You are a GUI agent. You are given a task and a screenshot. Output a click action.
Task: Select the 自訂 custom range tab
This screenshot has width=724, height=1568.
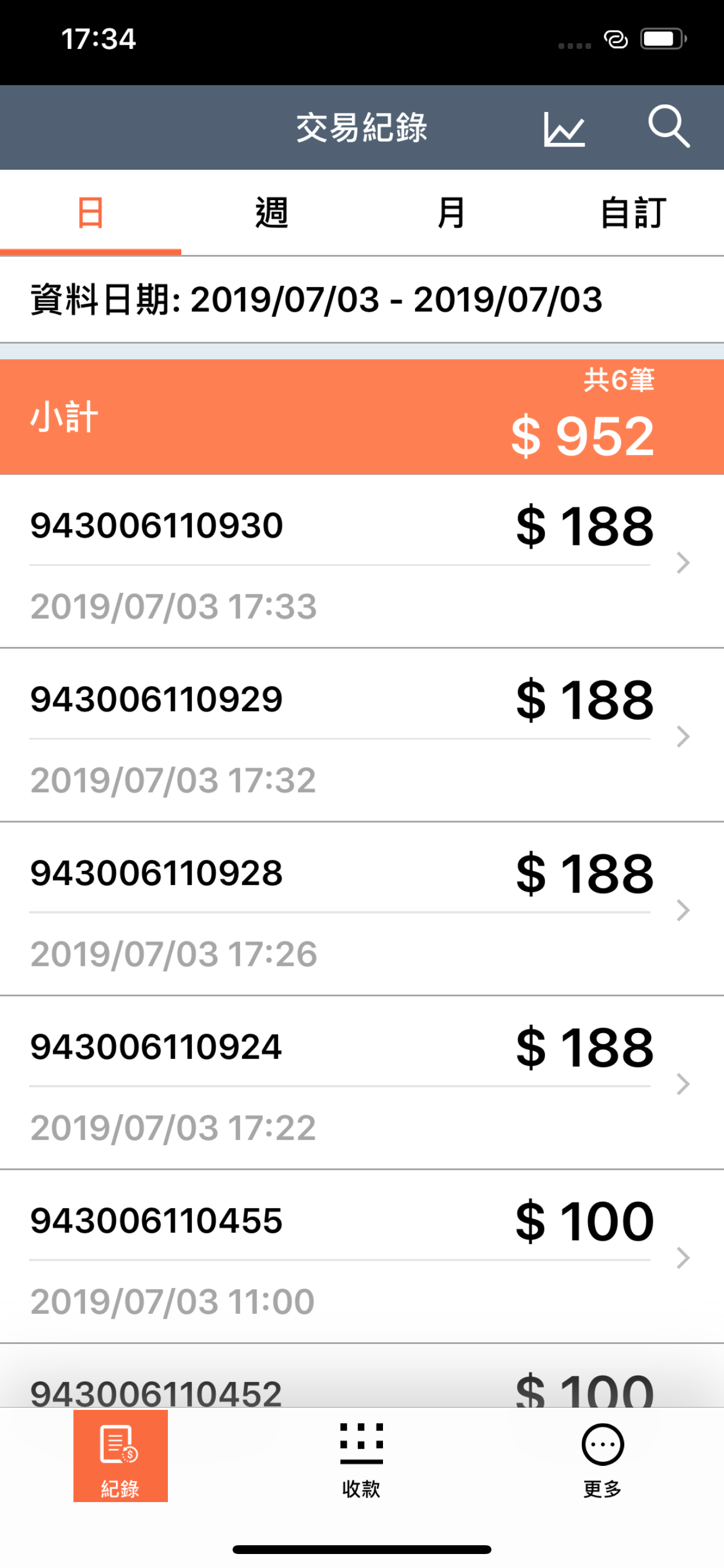(x=632, y=212)
